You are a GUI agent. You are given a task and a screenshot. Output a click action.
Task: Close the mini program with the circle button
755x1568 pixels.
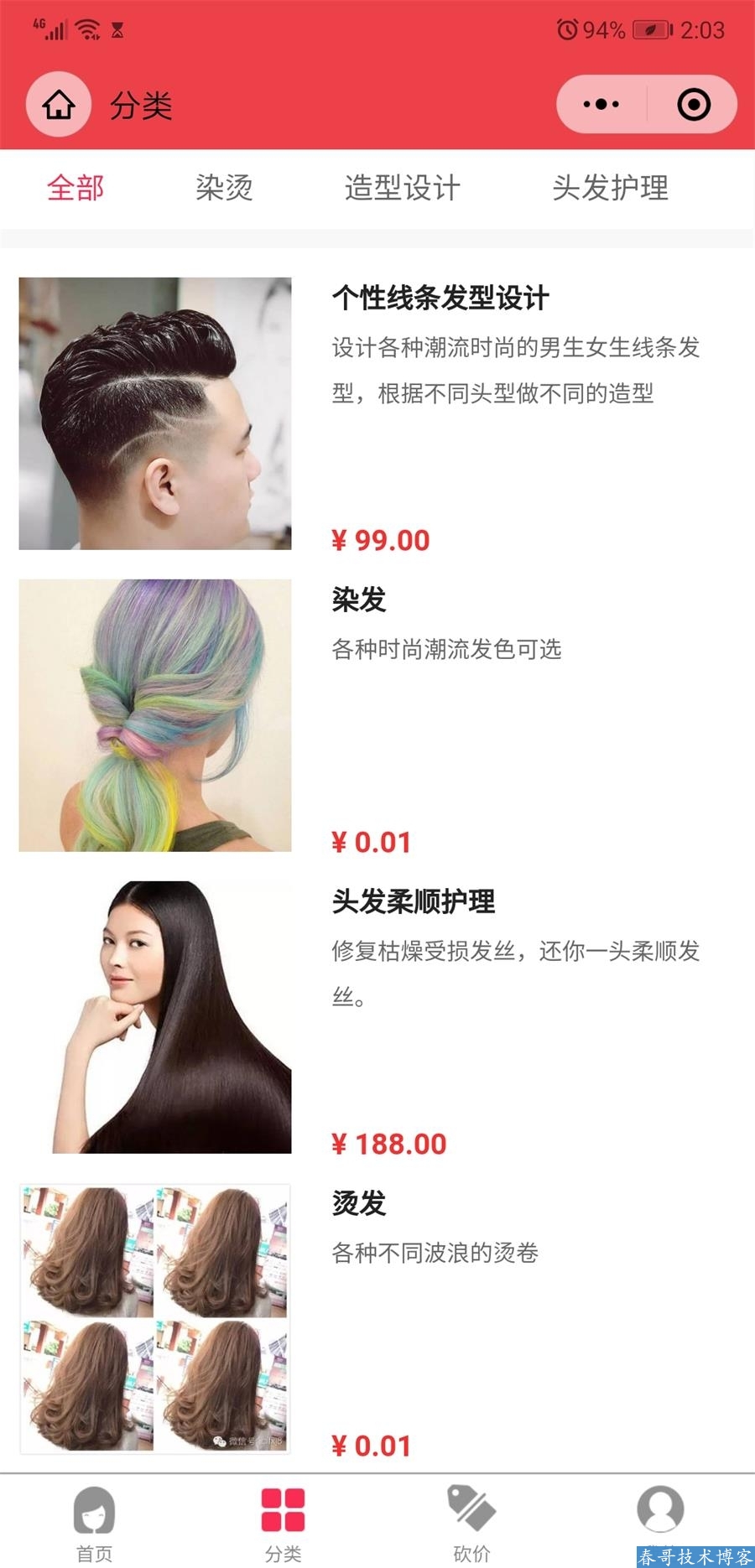pyautogui.click(x=694, y=105)
